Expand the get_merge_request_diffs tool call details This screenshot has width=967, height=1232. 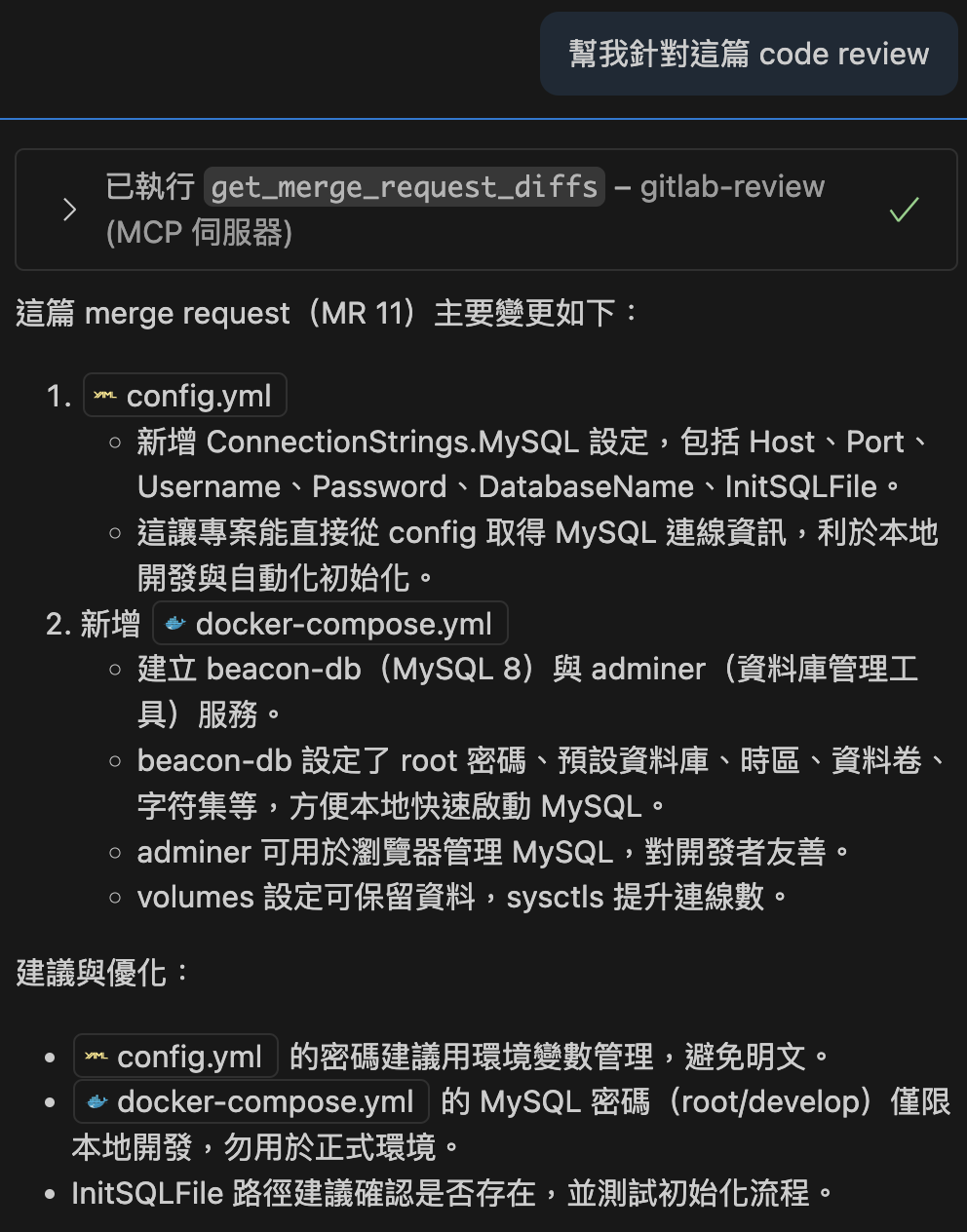69,210
